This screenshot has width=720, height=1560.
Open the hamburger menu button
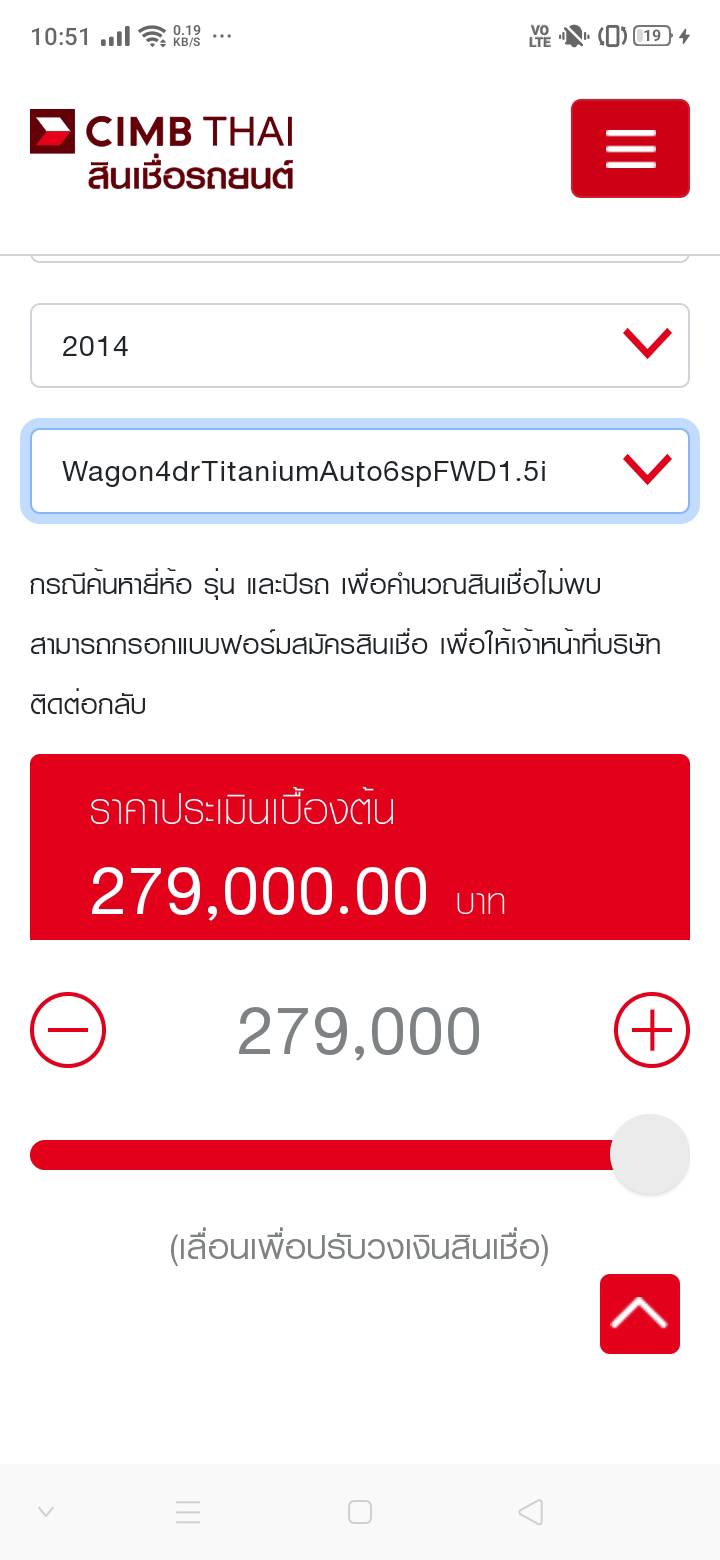(630, 148)
